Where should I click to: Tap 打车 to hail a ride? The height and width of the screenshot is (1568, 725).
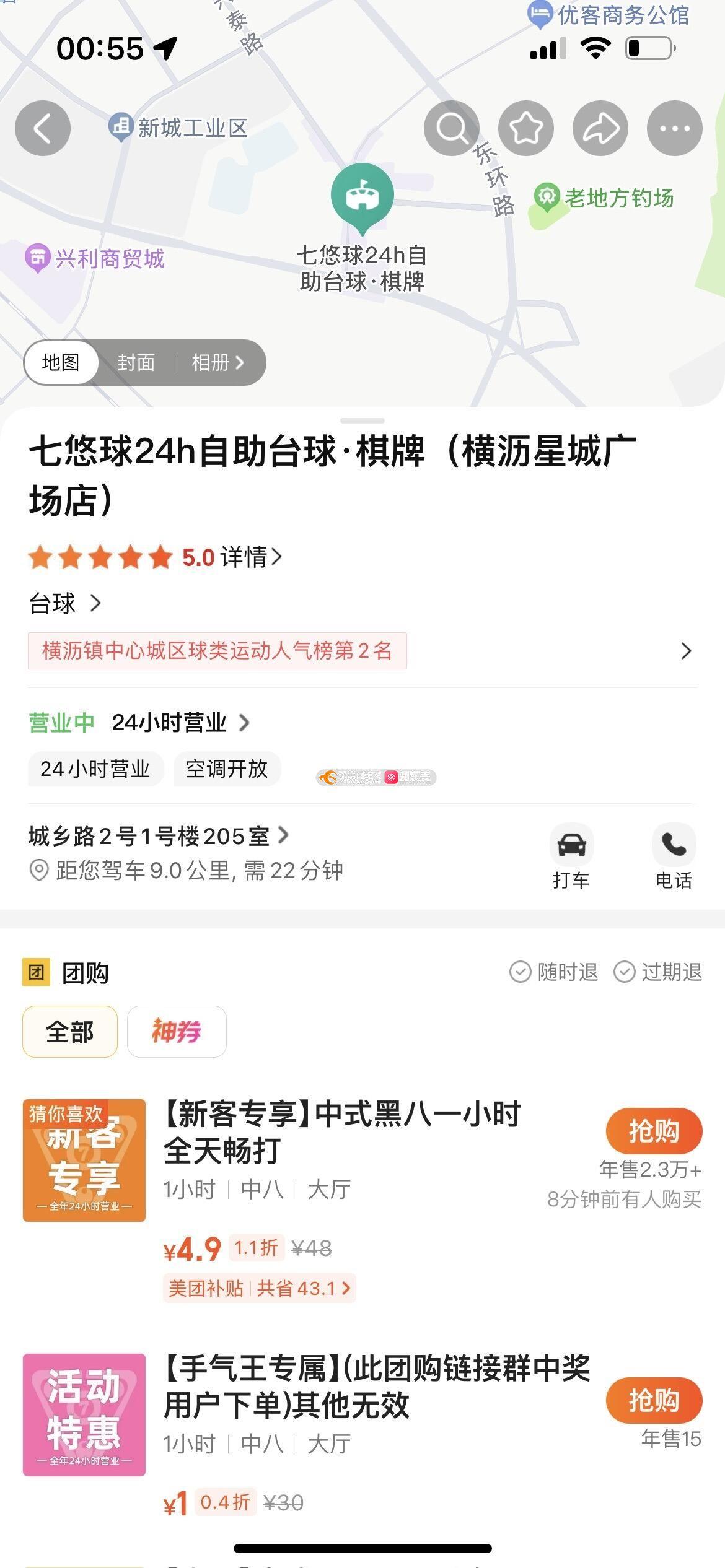571,856
